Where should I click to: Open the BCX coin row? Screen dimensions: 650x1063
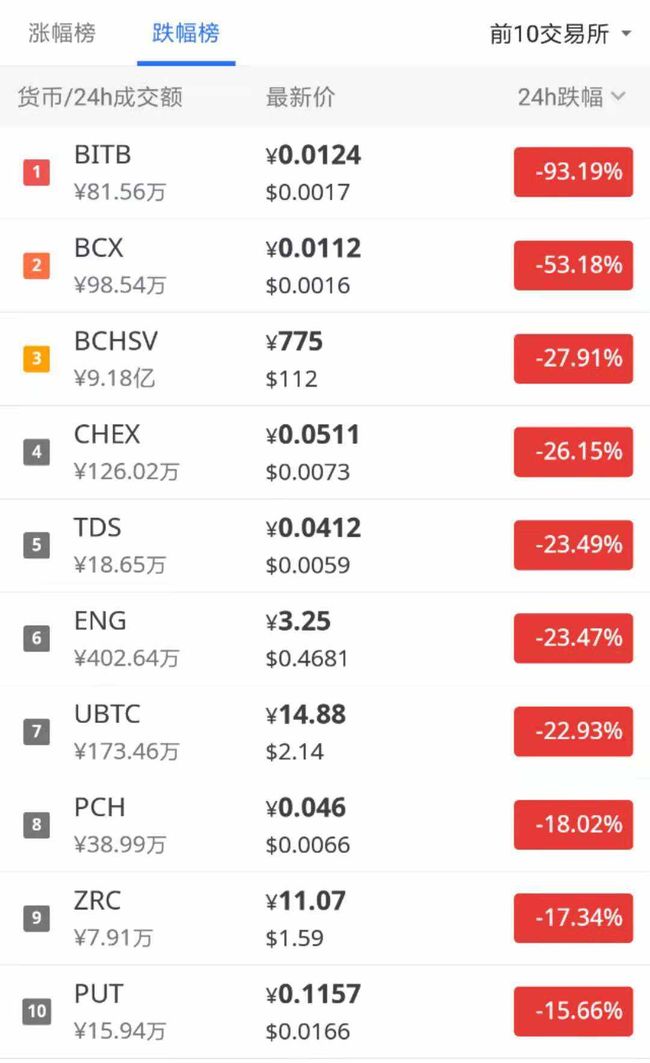pyautogui.click(x=325, y=266)
